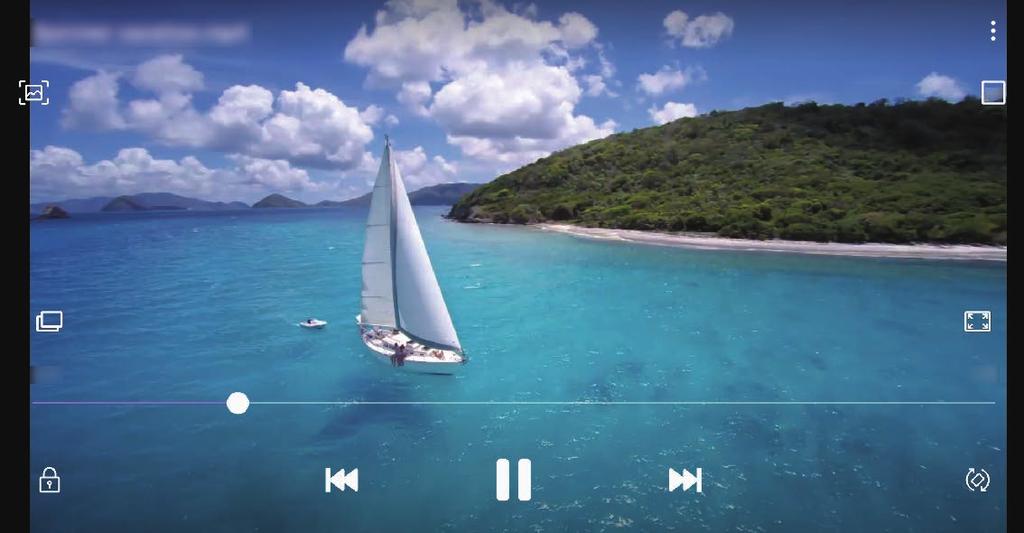The image size is (1024, 533).
Task: Open the overflow menu
Action: pos(992,31)
